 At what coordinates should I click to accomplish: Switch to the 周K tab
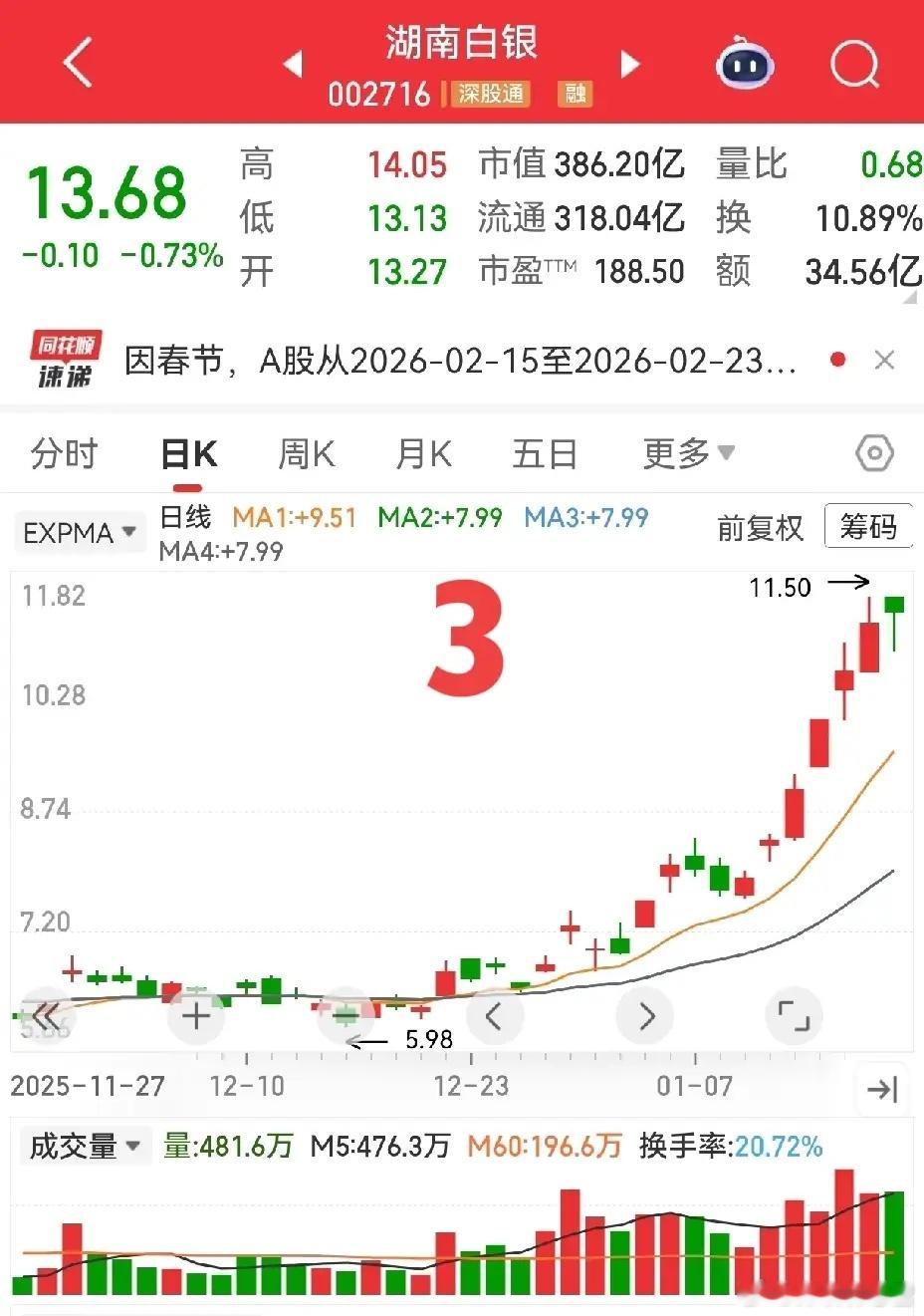click(306, 453)
